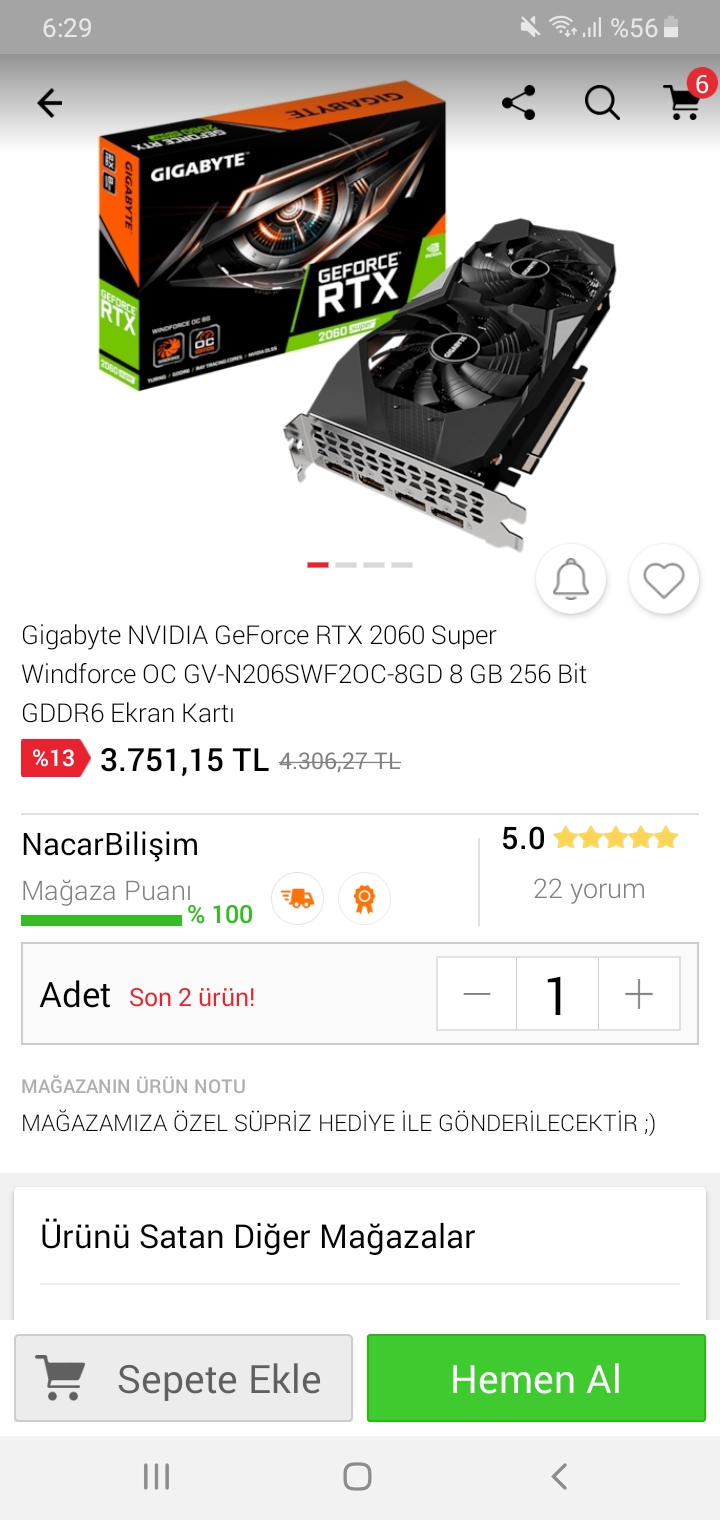This screenshot has height=1520, width=720.
Task: Go back using the top arrow
Action: (49, 103)
